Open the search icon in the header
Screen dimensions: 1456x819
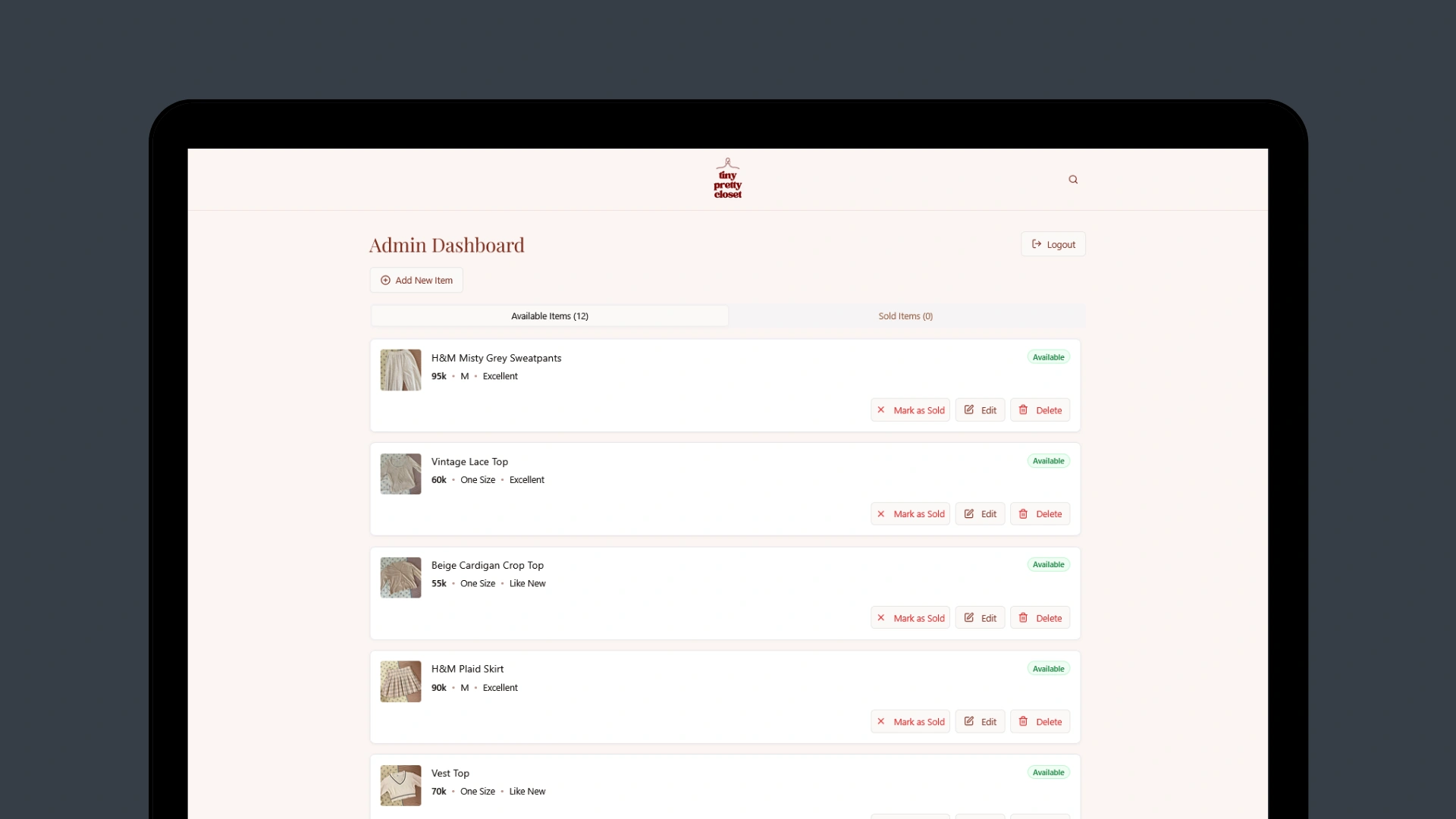coord(1073,180)
